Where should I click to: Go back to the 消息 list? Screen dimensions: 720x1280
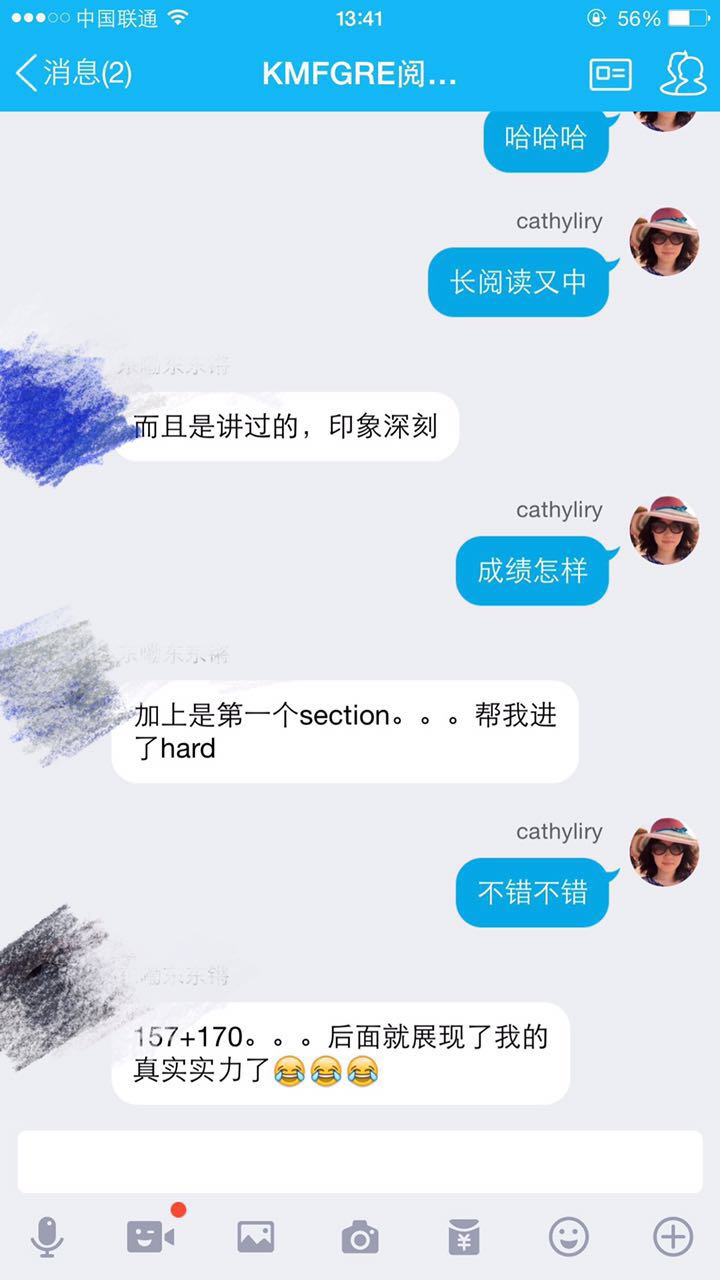[x=72, y=73]
